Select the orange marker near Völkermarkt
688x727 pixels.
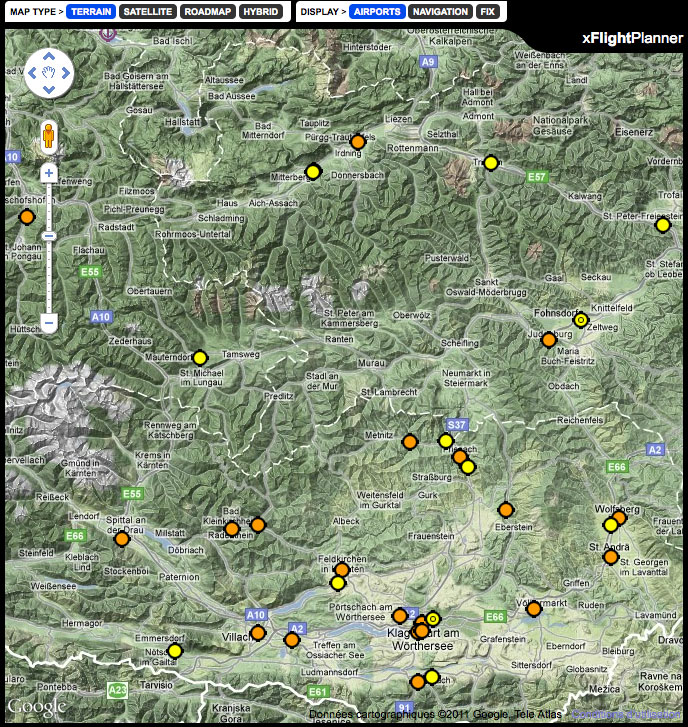tap(534, 609)
